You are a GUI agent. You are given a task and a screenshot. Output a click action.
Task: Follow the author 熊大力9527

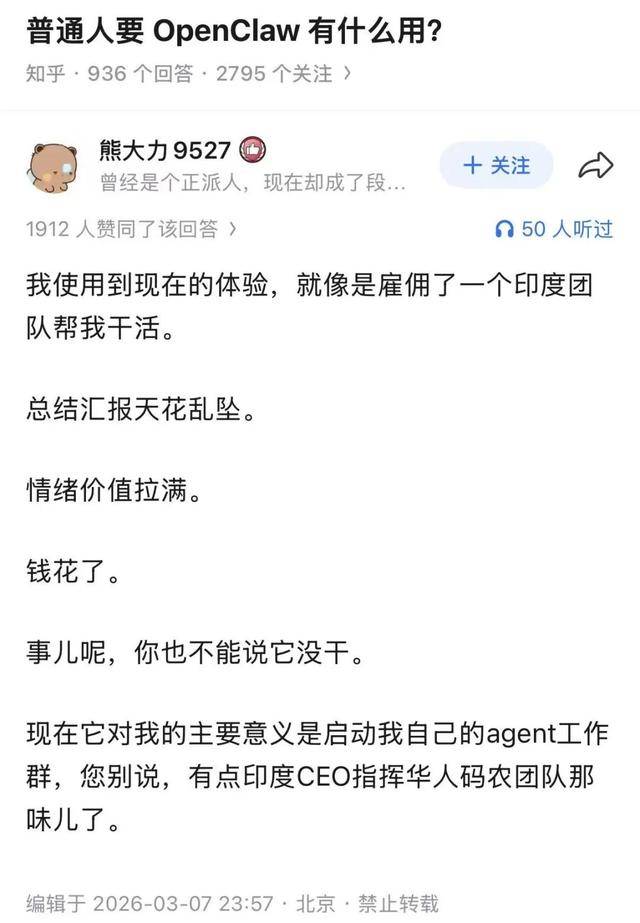497,165
